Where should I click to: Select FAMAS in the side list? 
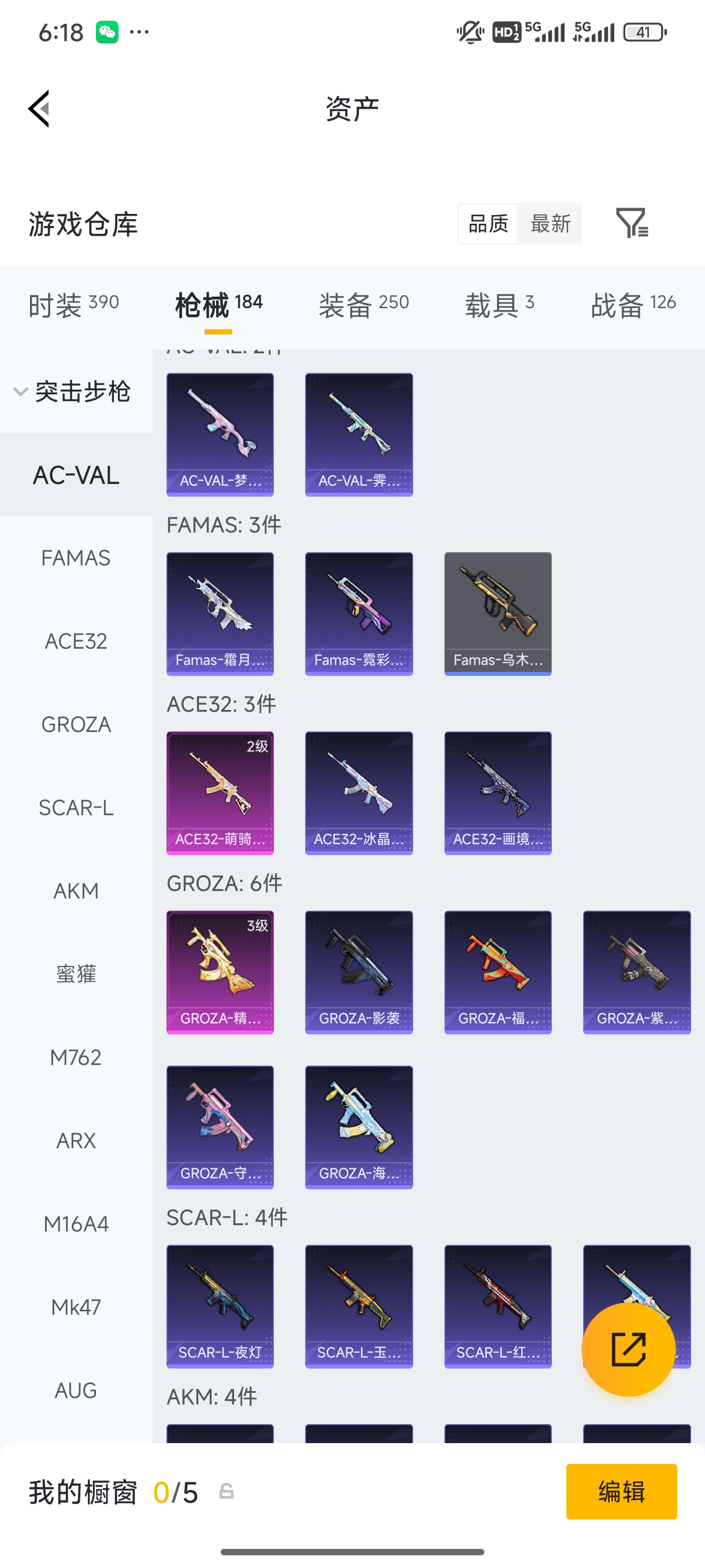click(76, 557)
